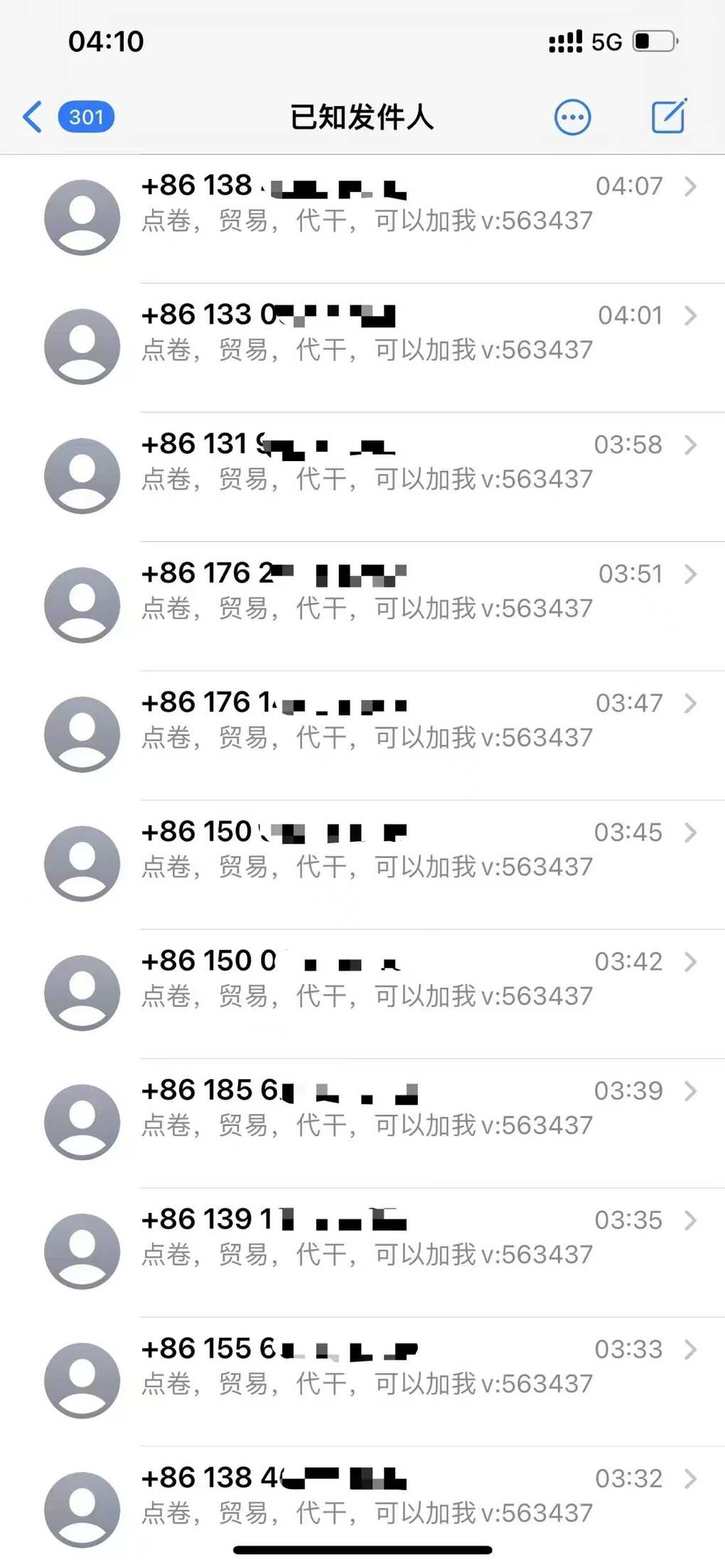Open the +86 176 thread from 03:51
Viewport: 725px width, 1568px height.
[x=362, y=606]
